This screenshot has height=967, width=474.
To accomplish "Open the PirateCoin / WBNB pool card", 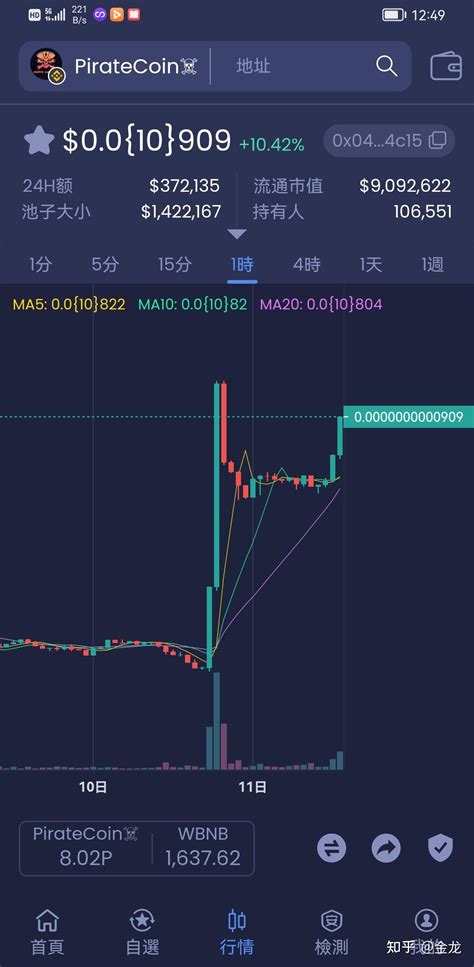I will [x=137, y=849].
